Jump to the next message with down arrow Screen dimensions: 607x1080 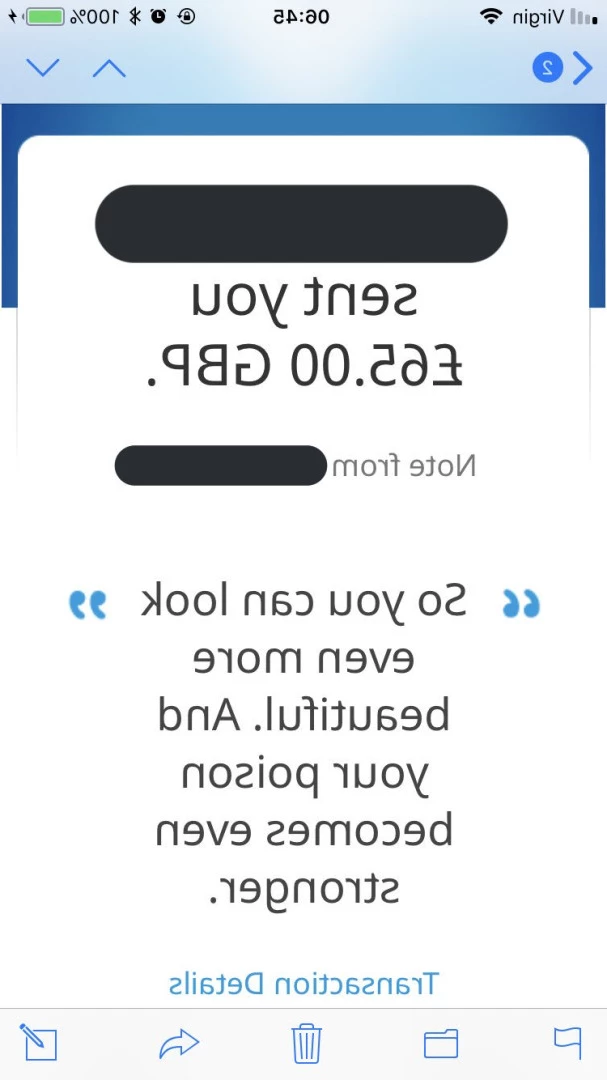43,68
